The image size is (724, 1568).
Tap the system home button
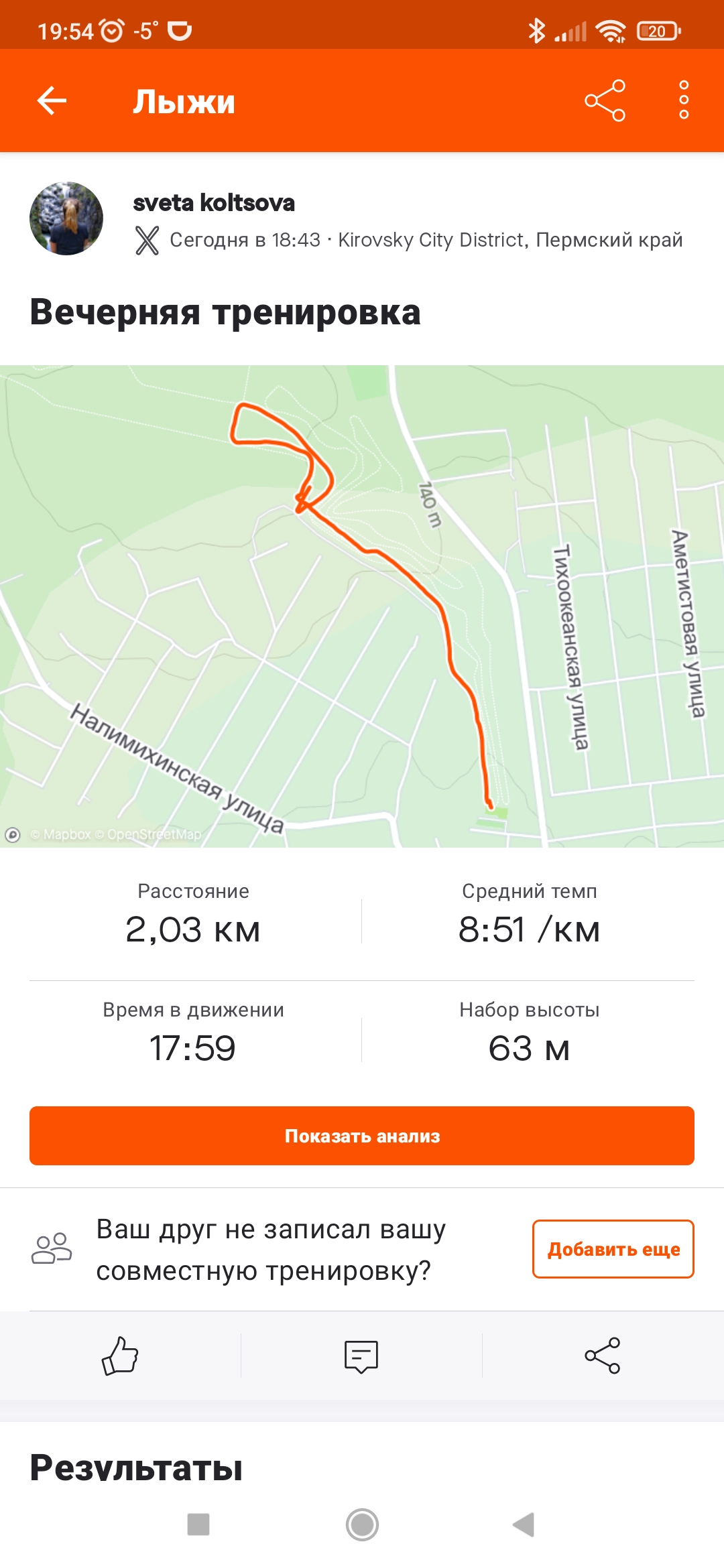tap(362, 1524)
